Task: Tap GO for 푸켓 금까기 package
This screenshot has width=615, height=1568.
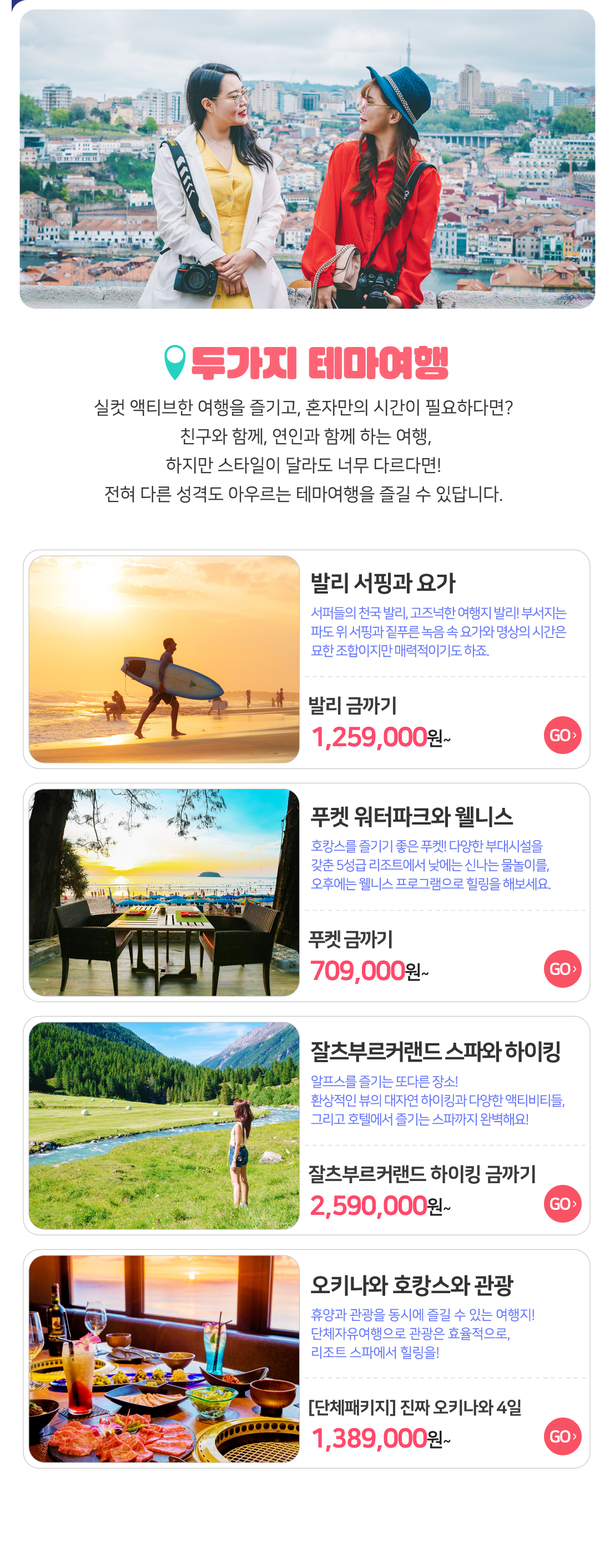Action: [x=562, y=968]
